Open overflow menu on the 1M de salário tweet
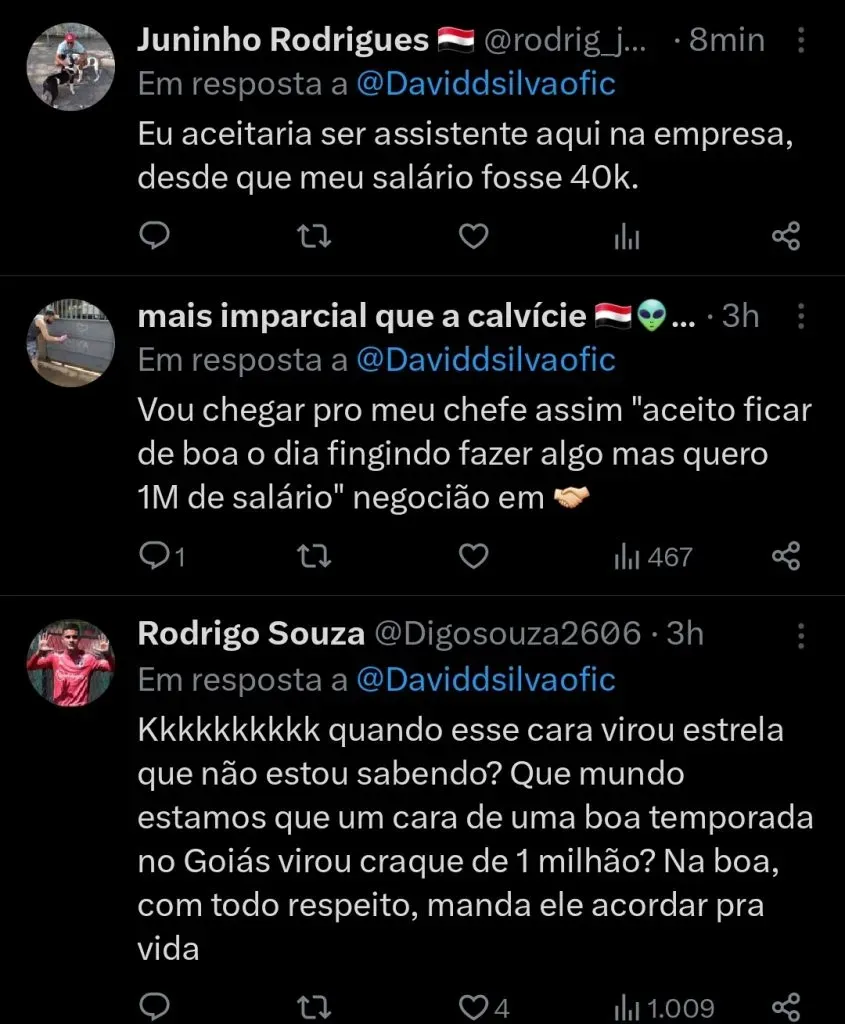This screenshot has width=845, height=1024. (801, 317)
